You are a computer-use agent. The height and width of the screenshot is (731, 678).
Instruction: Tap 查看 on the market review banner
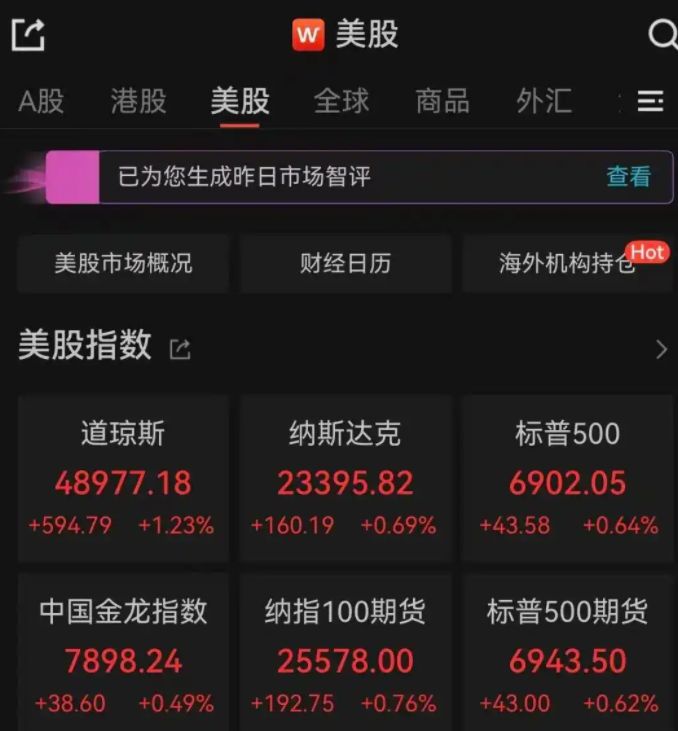(x=628, y=177)
